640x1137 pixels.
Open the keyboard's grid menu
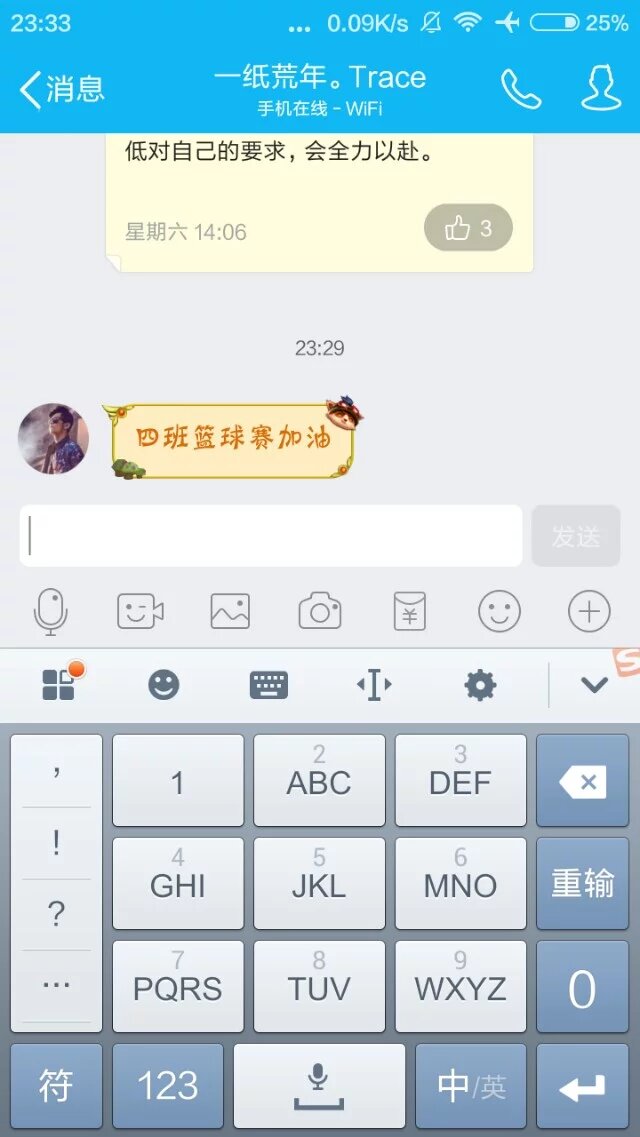click(x=59, y=685)
